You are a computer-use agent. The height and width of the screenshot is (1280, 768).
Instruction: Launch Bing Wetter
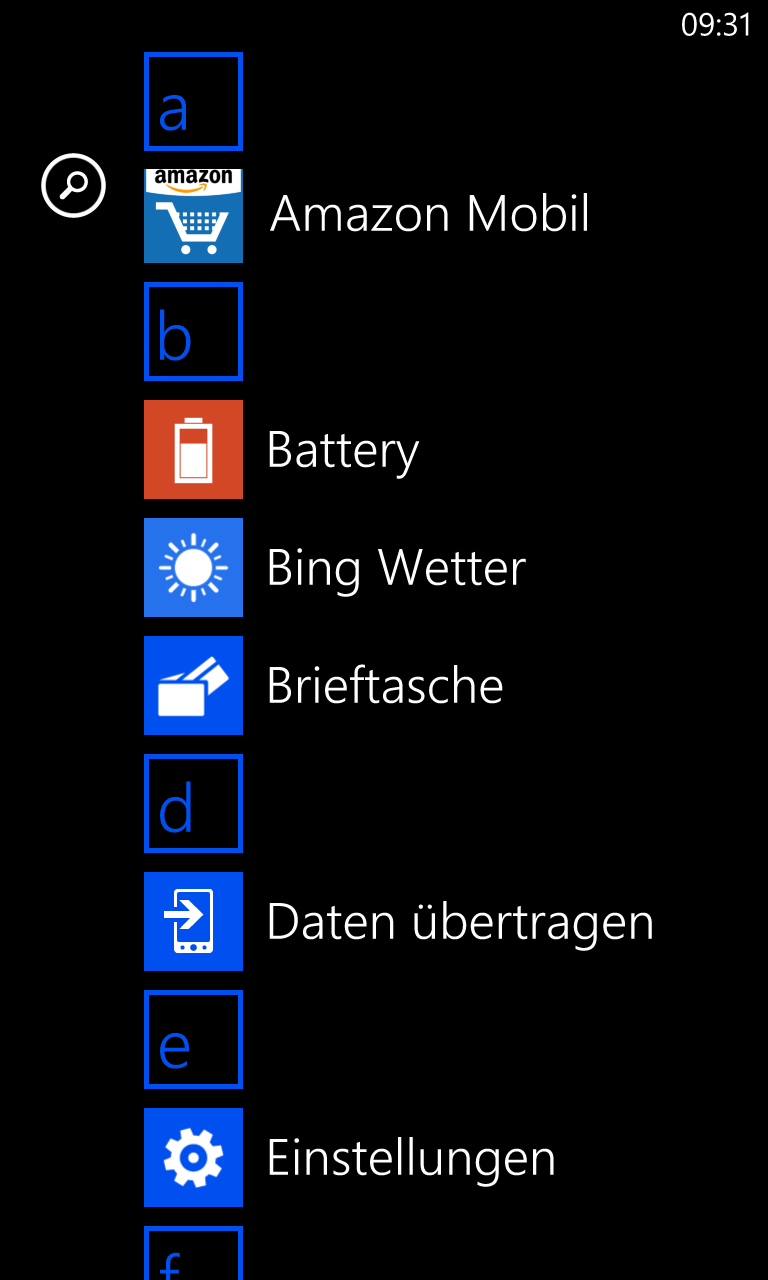click(193, 568)
